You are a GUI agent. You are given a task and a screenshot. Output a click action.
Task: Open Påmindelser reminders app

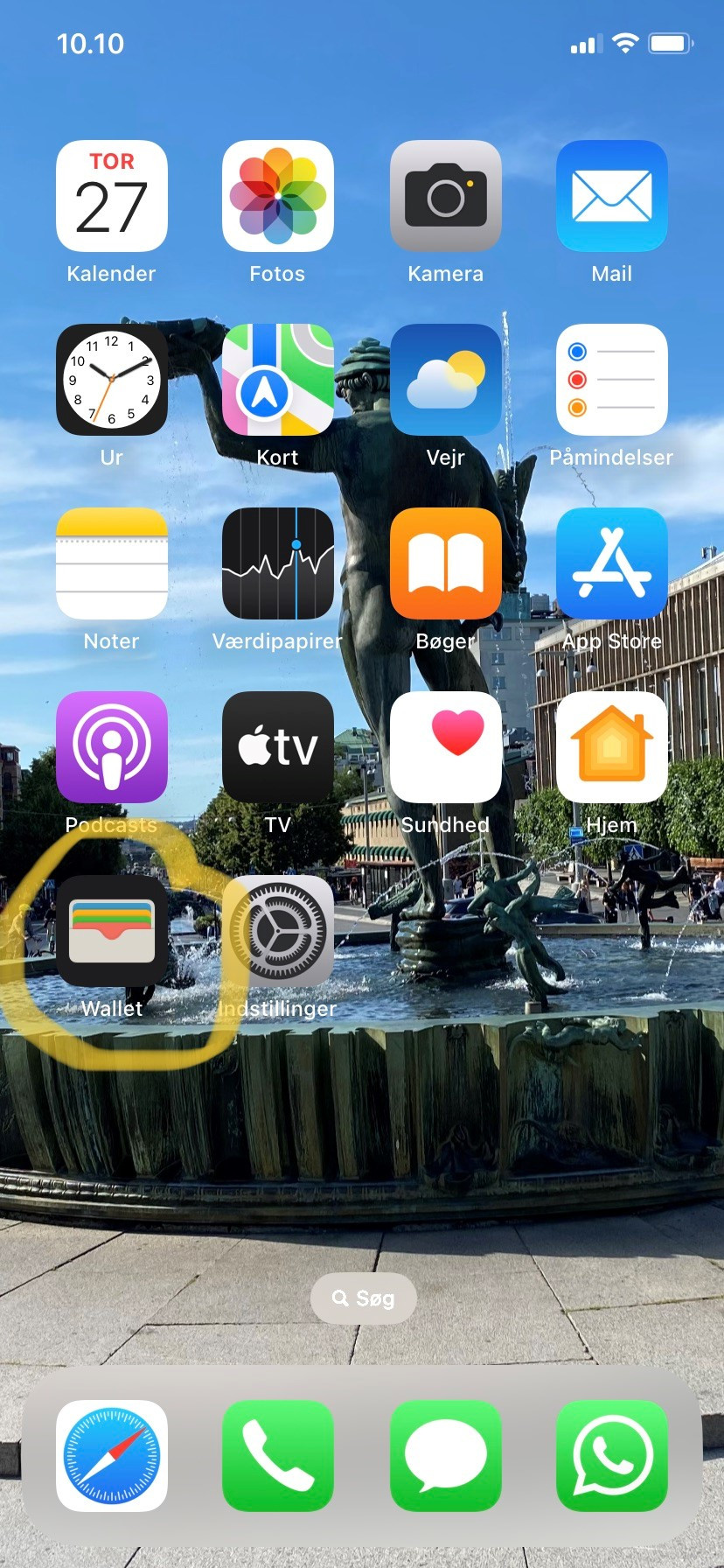(x=611, y=380)
